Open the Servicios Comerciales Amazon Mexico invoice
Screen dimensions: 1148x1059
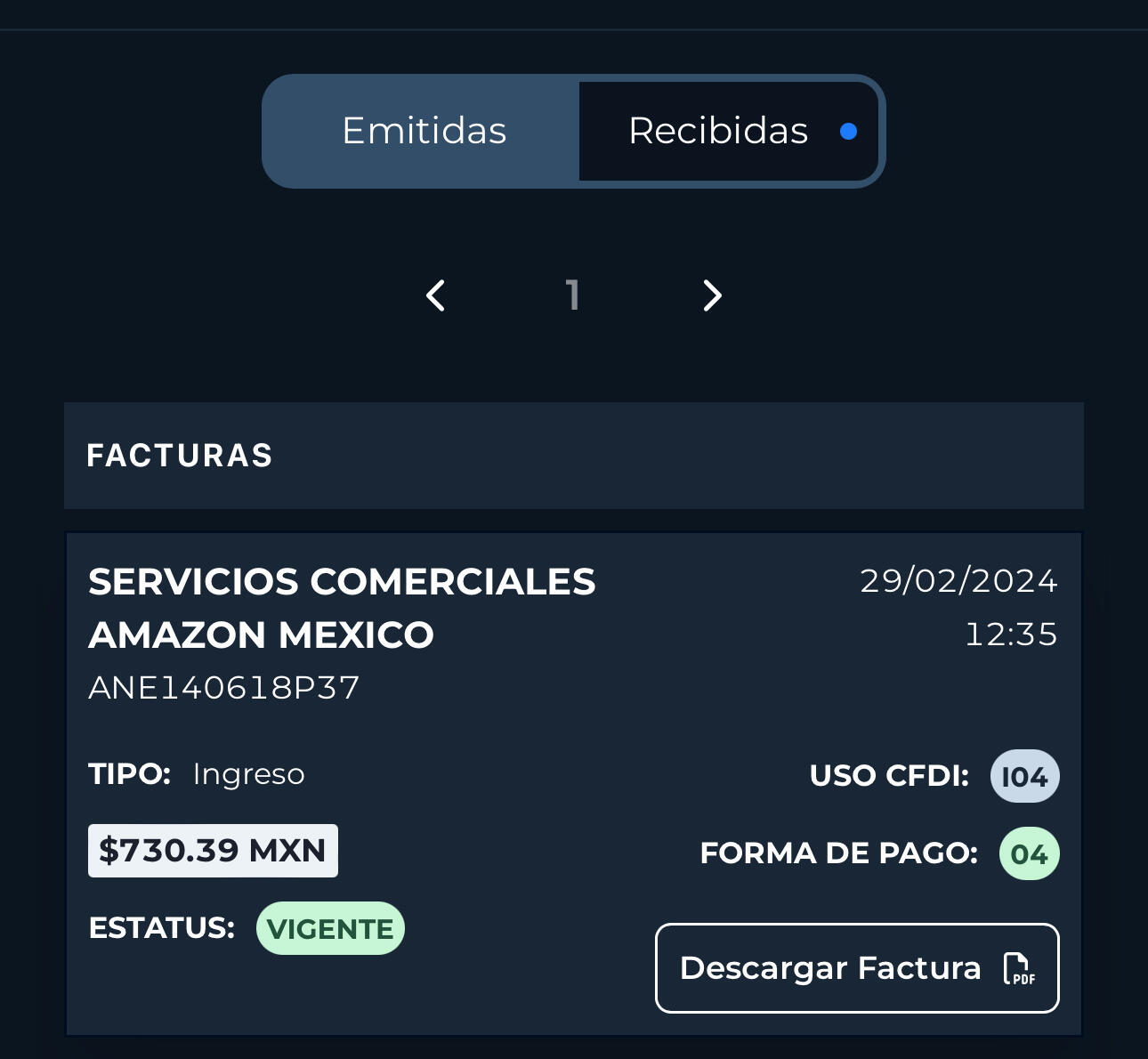(x=342, y=609)
